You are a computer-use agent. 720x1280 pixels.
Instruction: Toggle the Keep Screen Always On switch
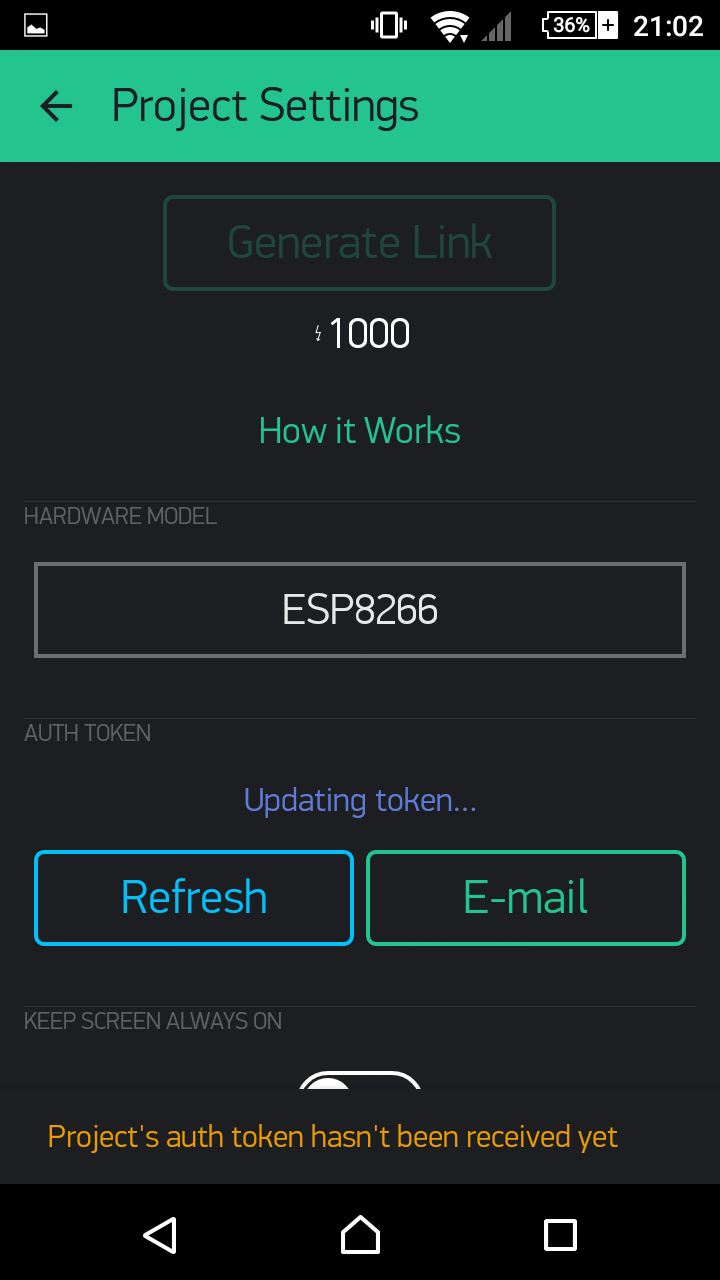tap(360, 1080)
